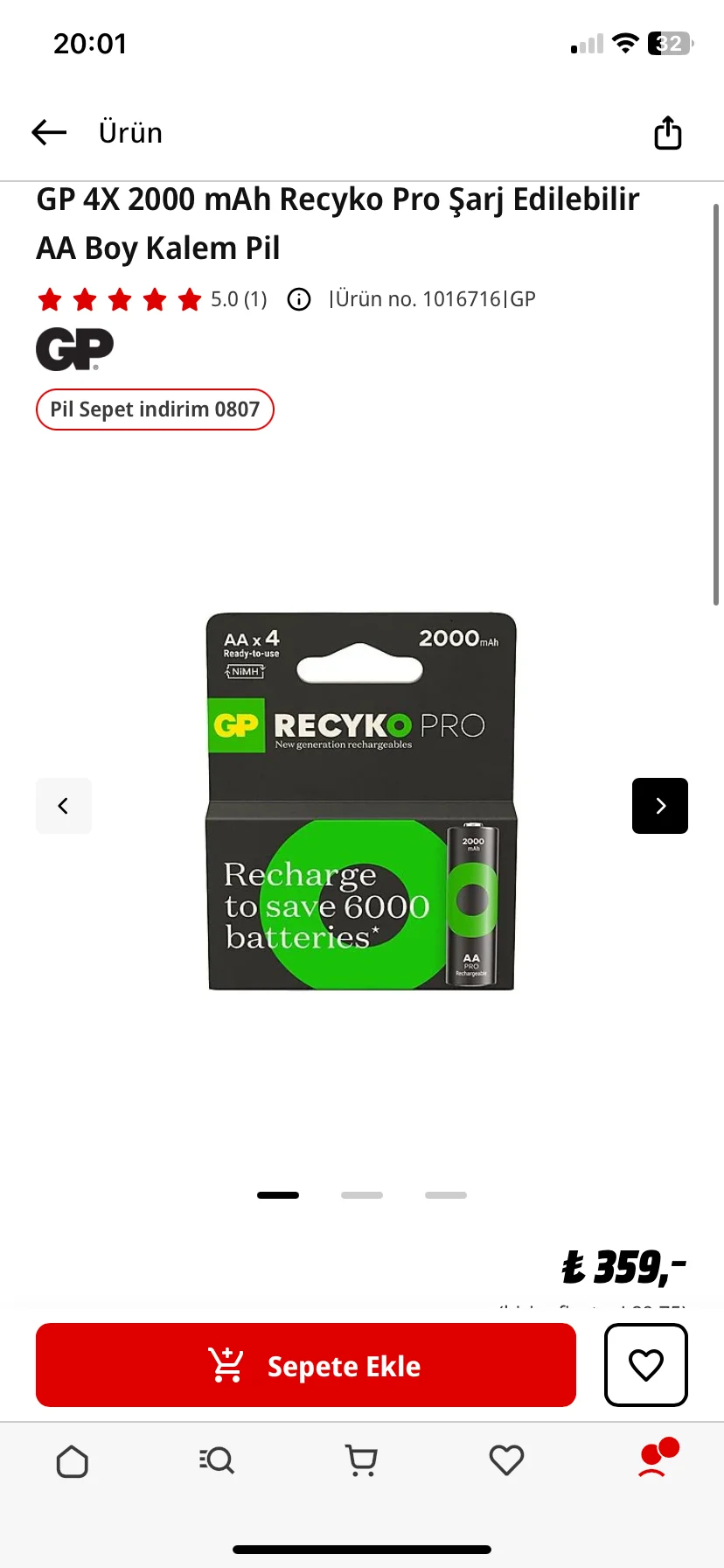724x1568 pixels.
Task: Share this product
Action: pos(668,133)
